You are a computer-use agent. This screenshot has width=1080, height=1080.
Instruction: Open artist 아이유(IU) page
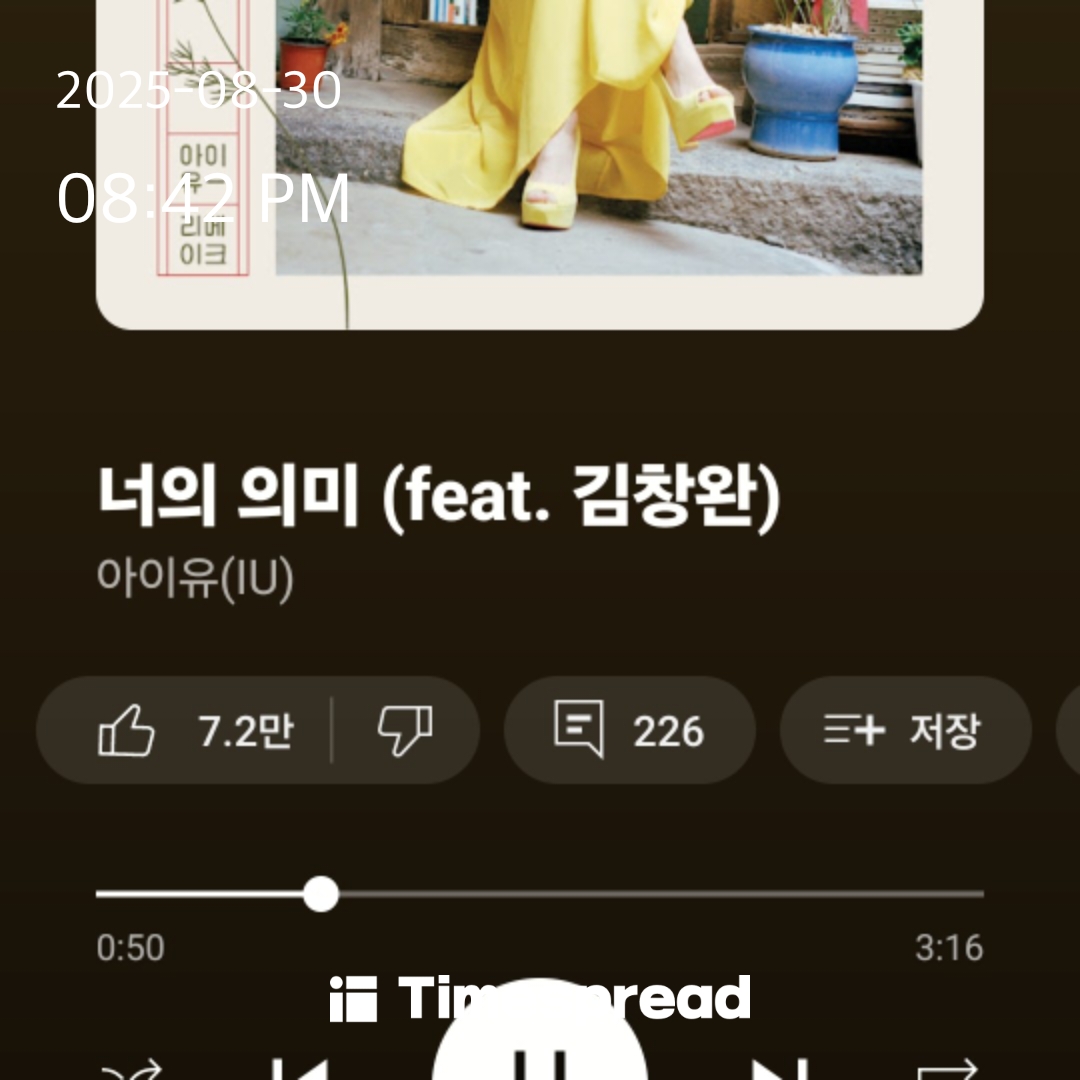click(x=195, y=579)
